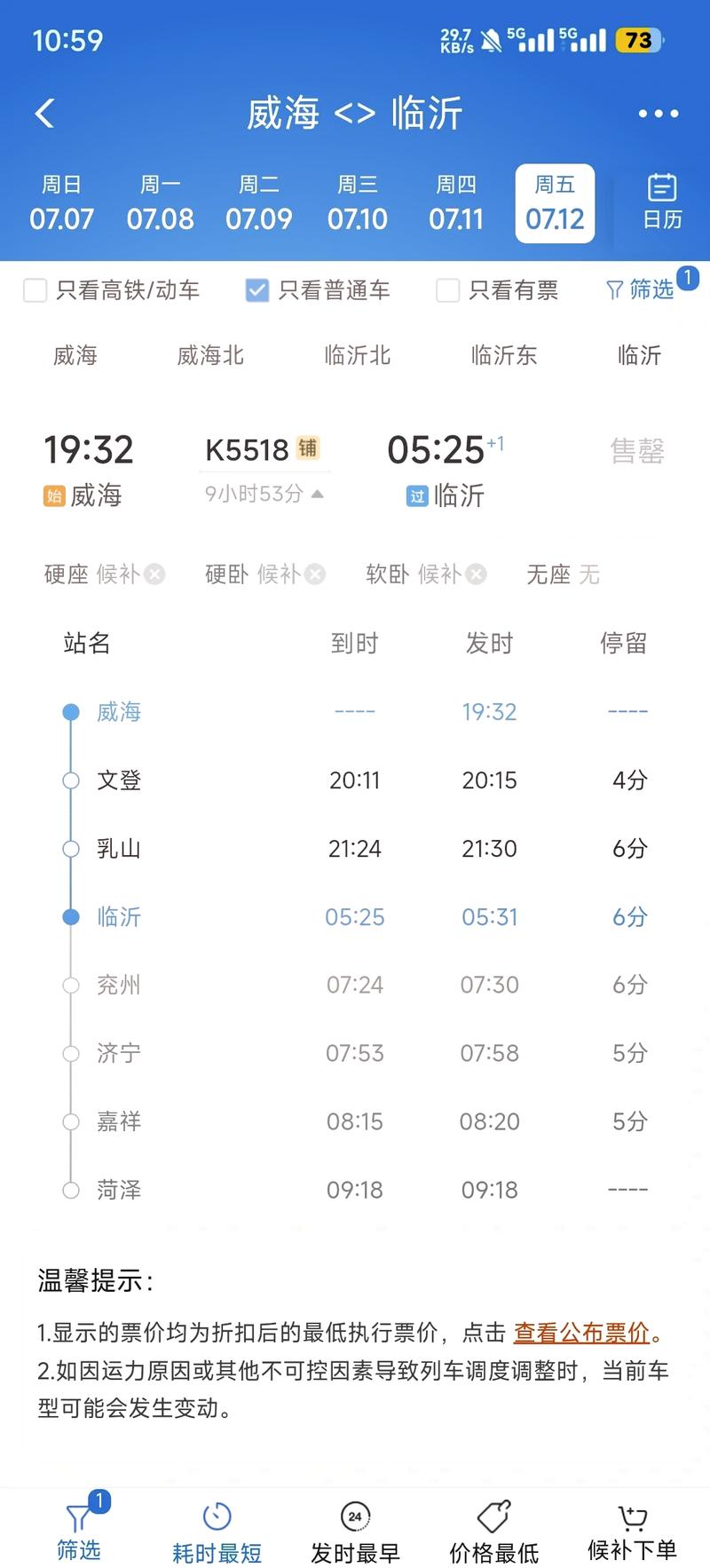
Task: Dismiss the 软卧候补 tag
Action: coord(477,574)
